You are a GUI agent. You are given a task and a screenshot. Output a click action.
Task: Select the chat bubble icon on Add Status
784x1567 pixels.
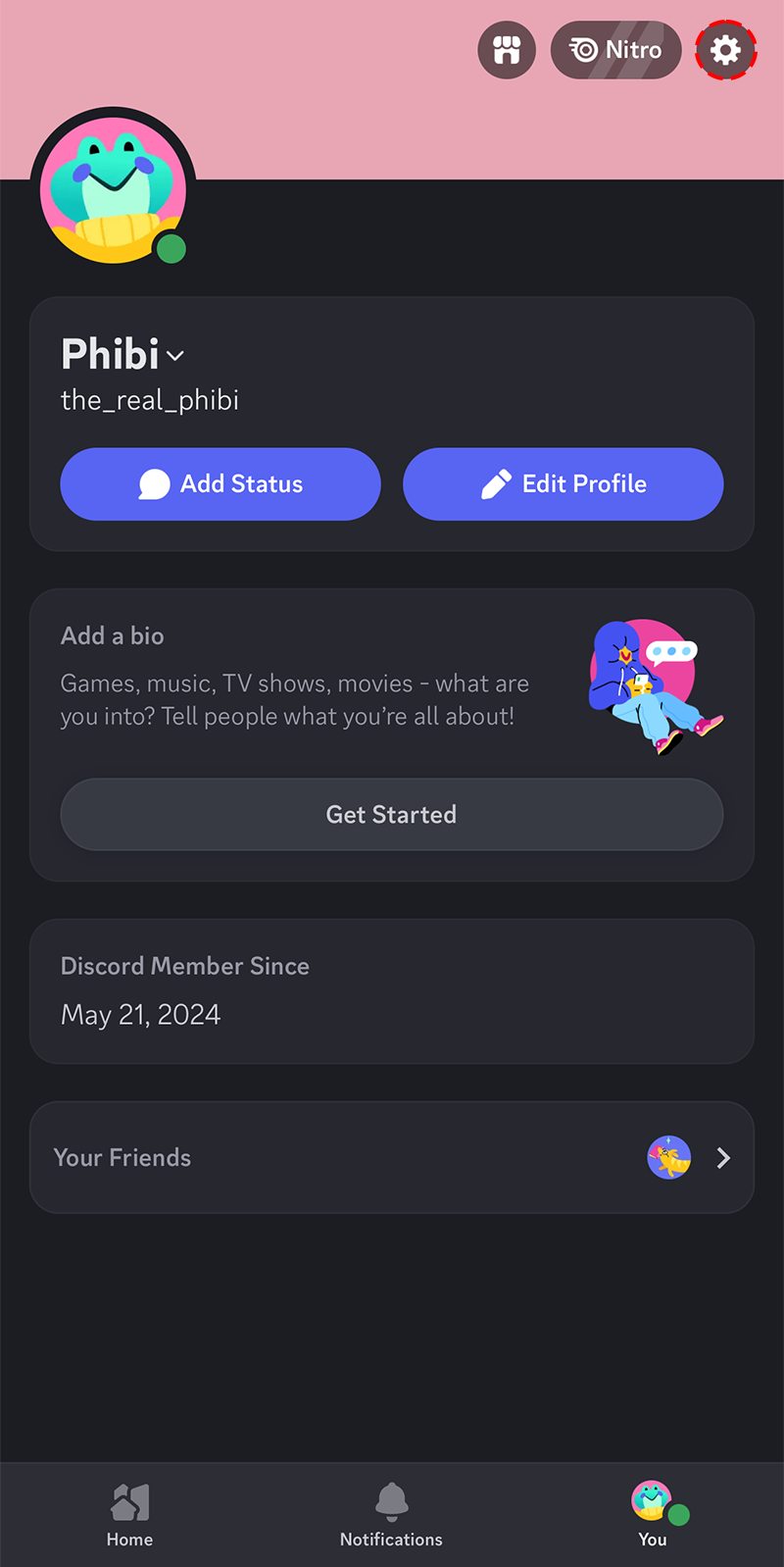tap(154, 483)
